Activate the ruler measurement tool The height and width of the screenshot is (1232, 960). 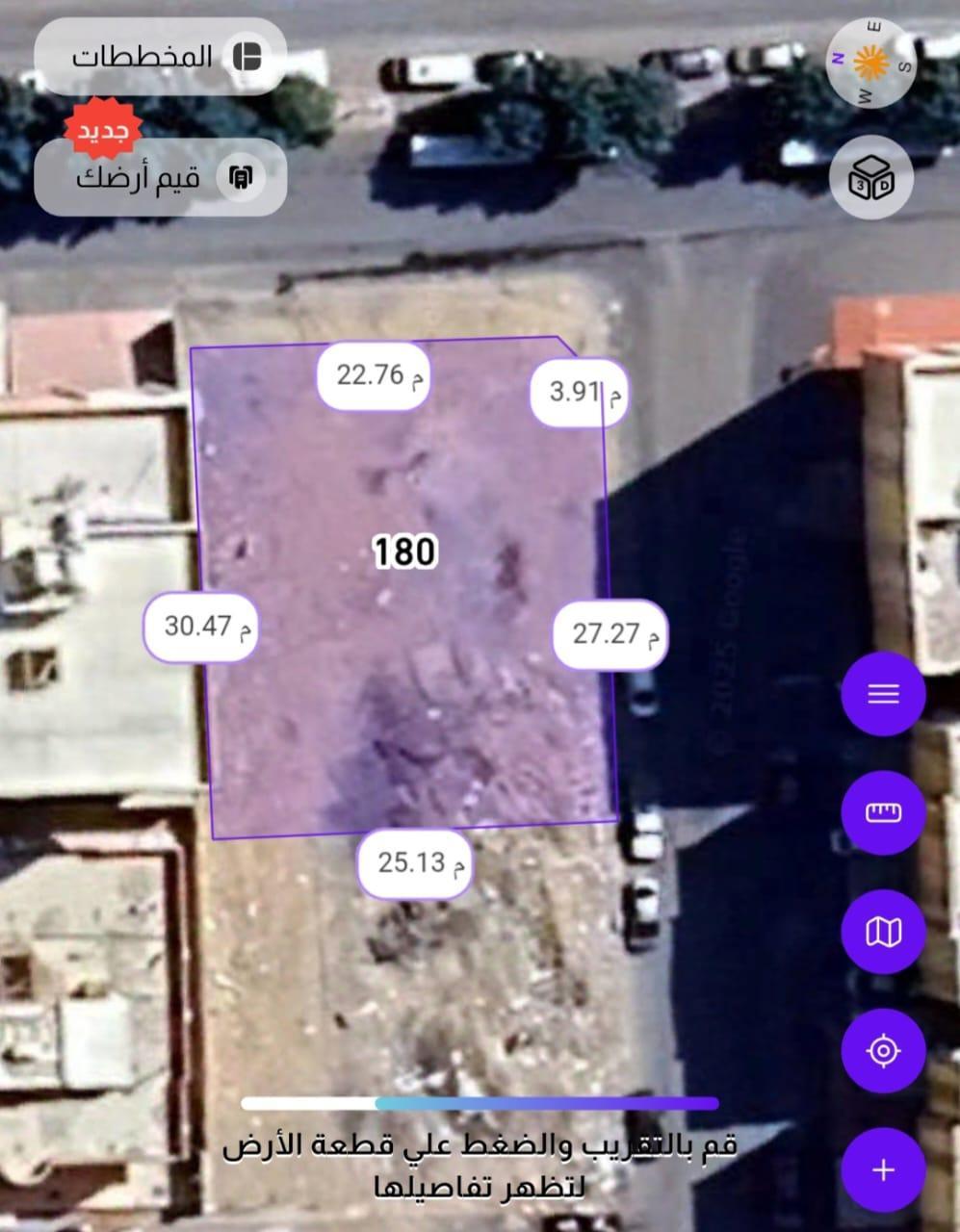tap(883, 812)
